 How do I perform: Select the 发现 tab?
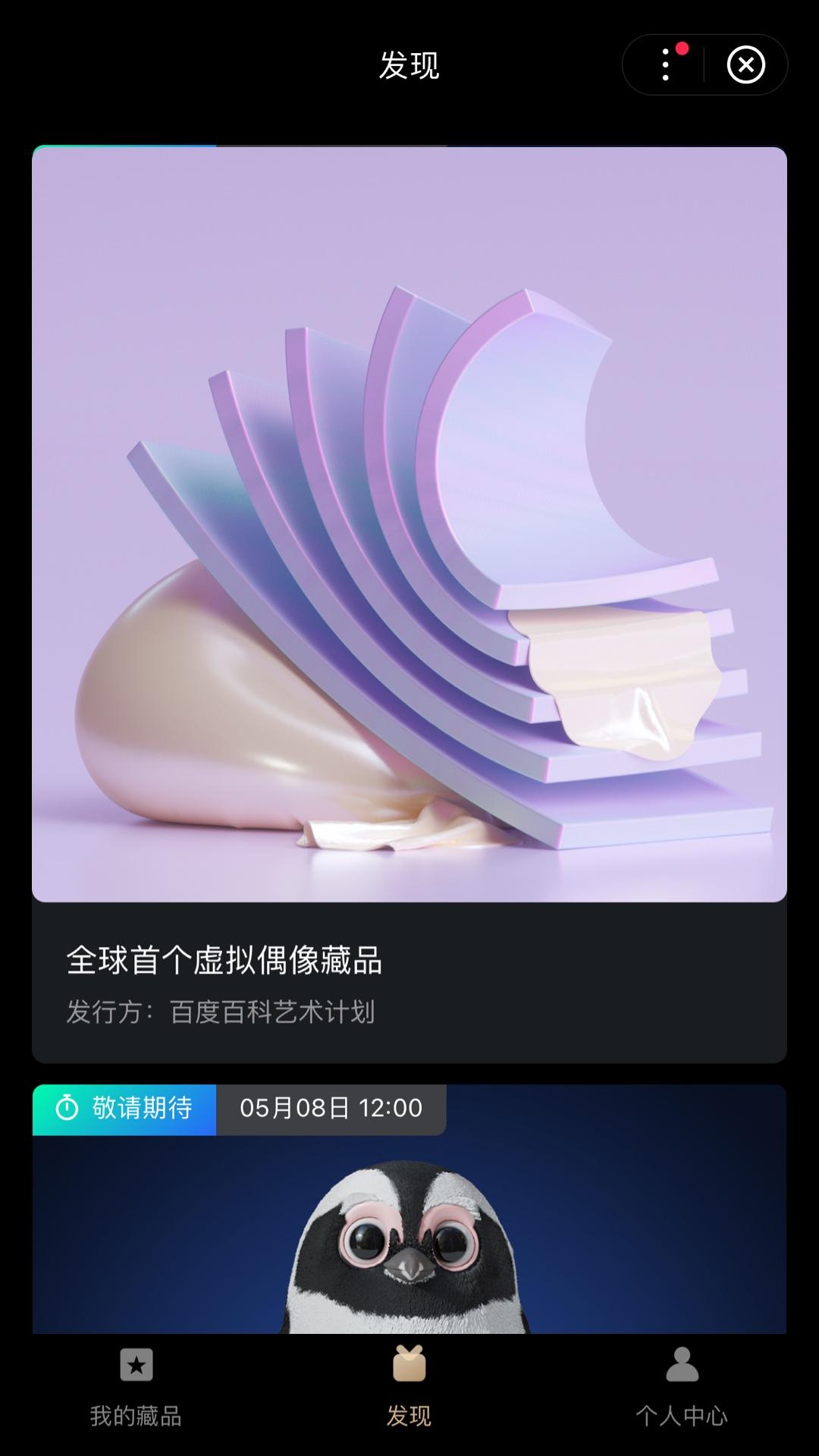(409, 1388)
